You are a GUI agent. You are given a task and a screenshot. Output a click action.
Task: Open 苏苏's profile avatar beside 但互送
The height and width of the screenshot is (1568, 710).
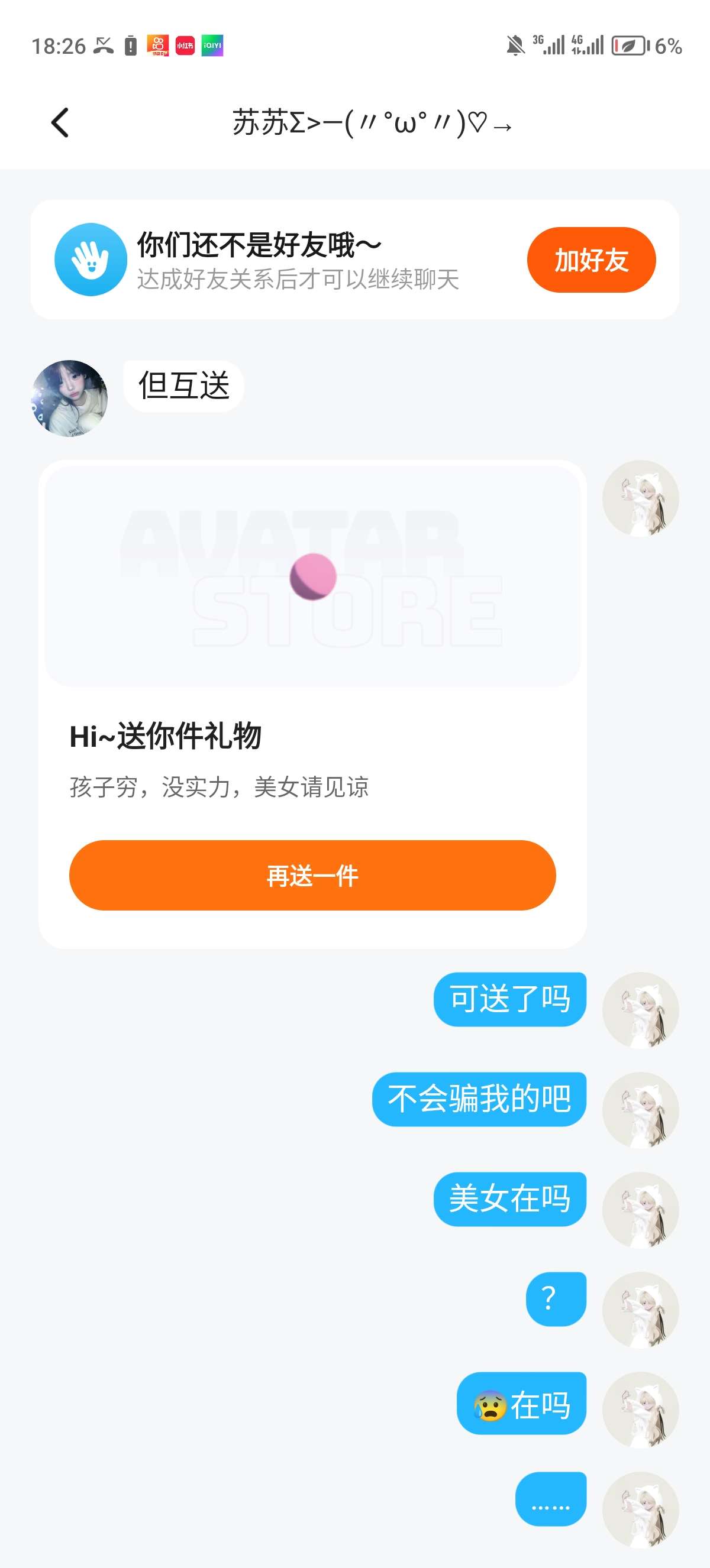pos(69,398)
